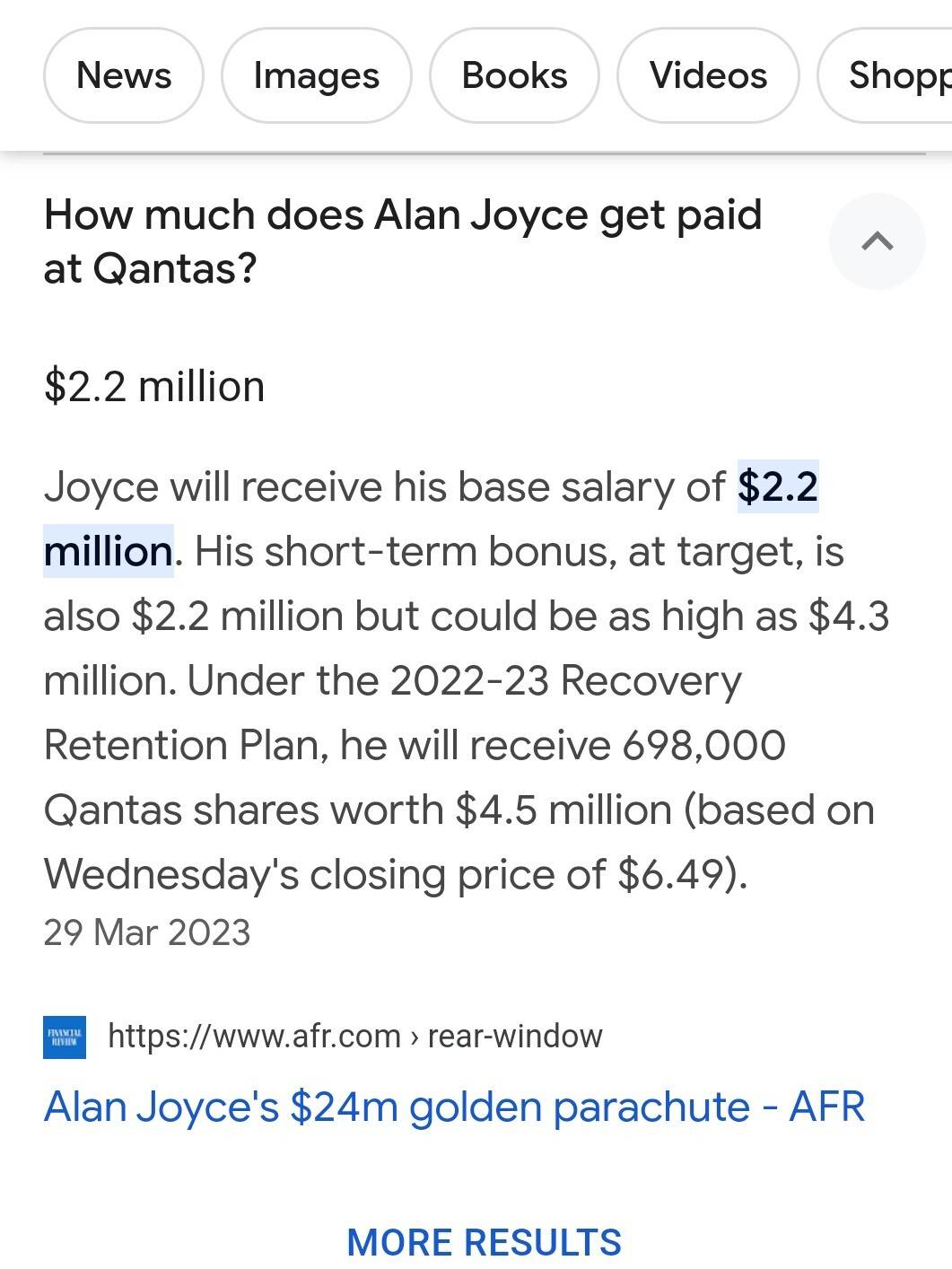Collapse the Alan Joyce pay question
Screen dimensions: 952x1269
tap(877, 241)
